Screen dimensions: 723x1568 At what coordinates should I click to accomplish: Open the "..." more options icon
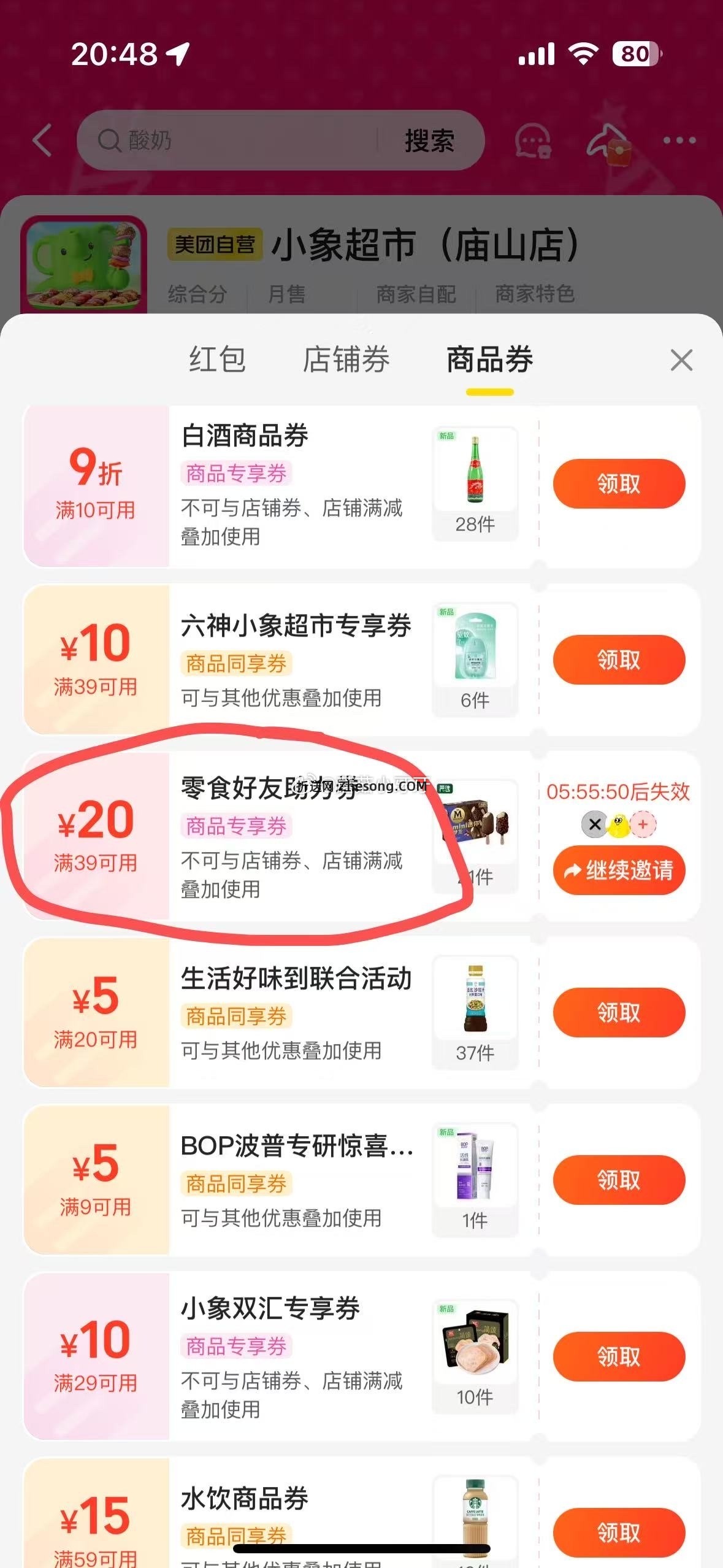679,140
